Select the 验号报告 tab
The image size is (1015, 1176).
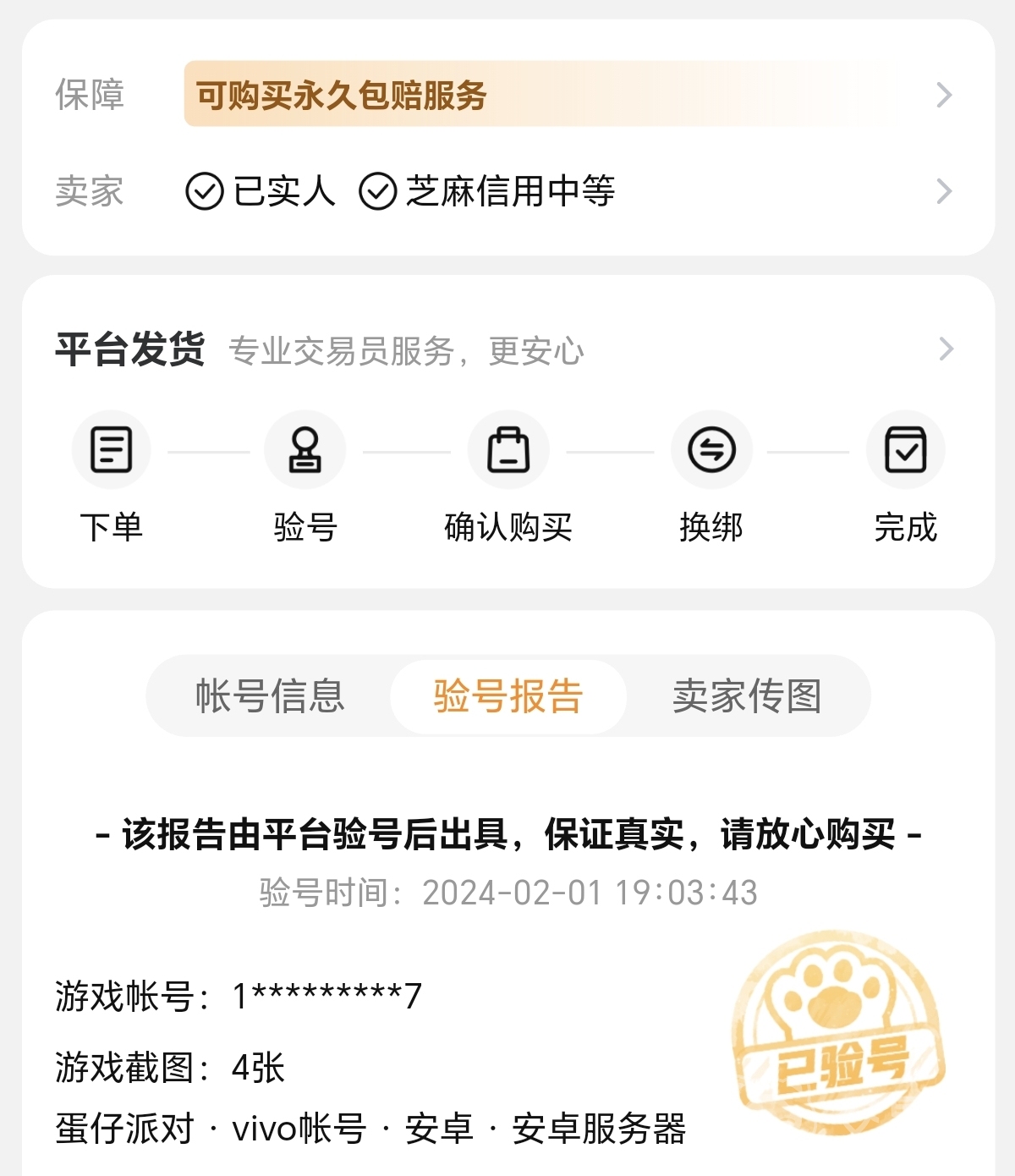(508, 696)
